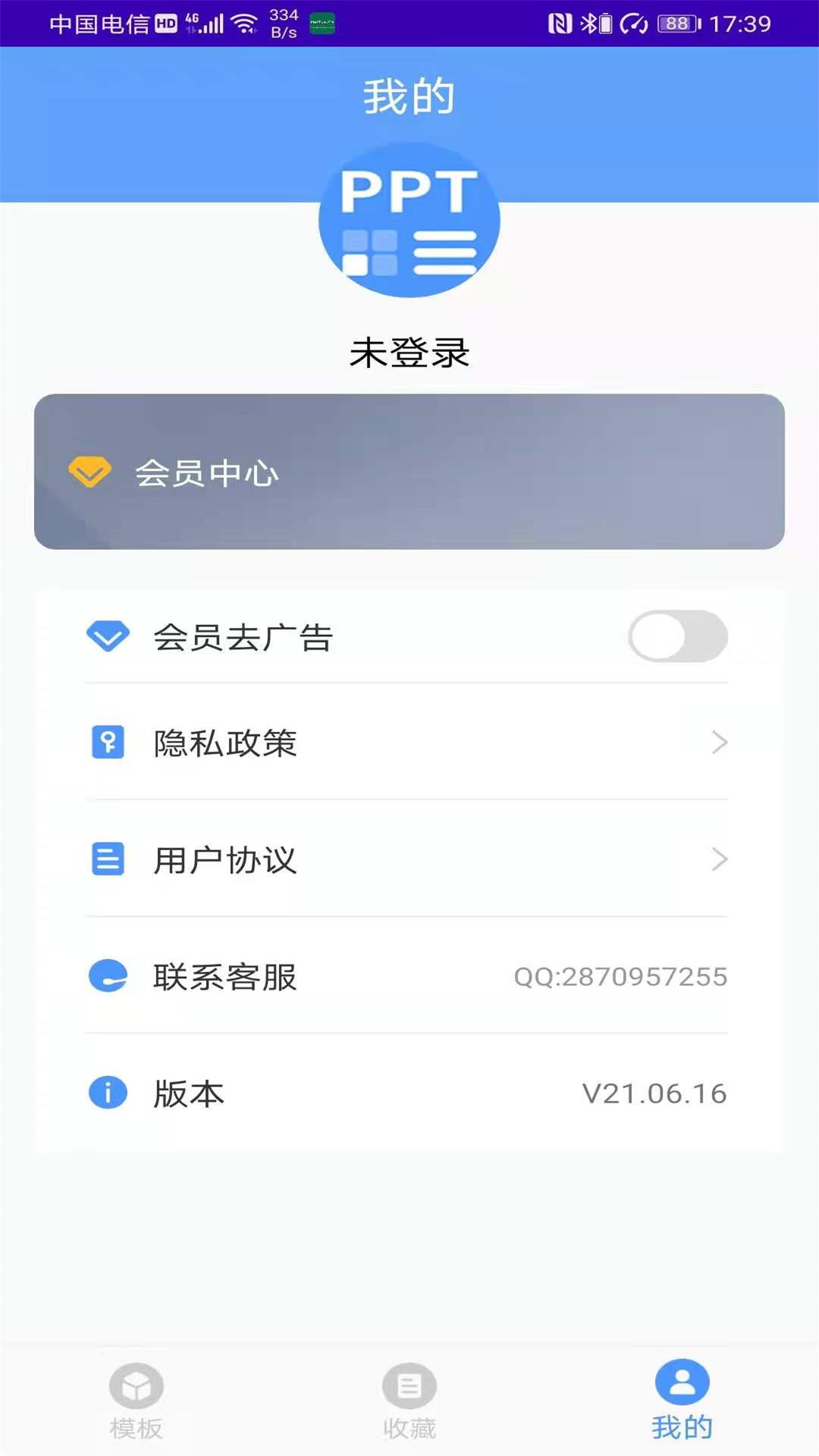Enable the ad-free member switch
The height and width of the screenshot is (1456, 819).
pos(679,635)
